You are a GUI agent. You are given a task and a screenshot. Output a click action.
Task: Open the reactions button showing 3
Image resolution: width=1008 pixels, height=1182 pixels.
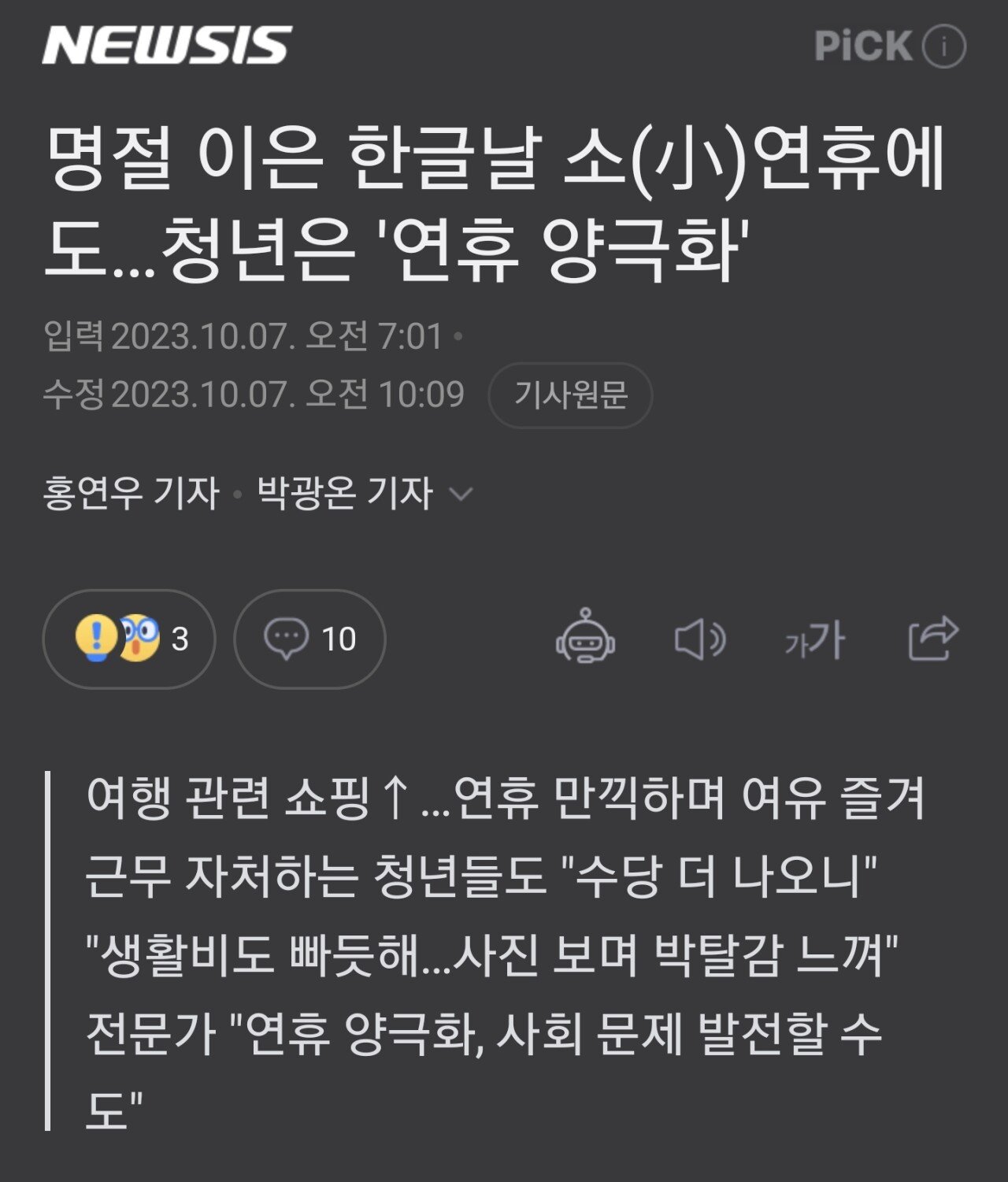click(129, 639)
